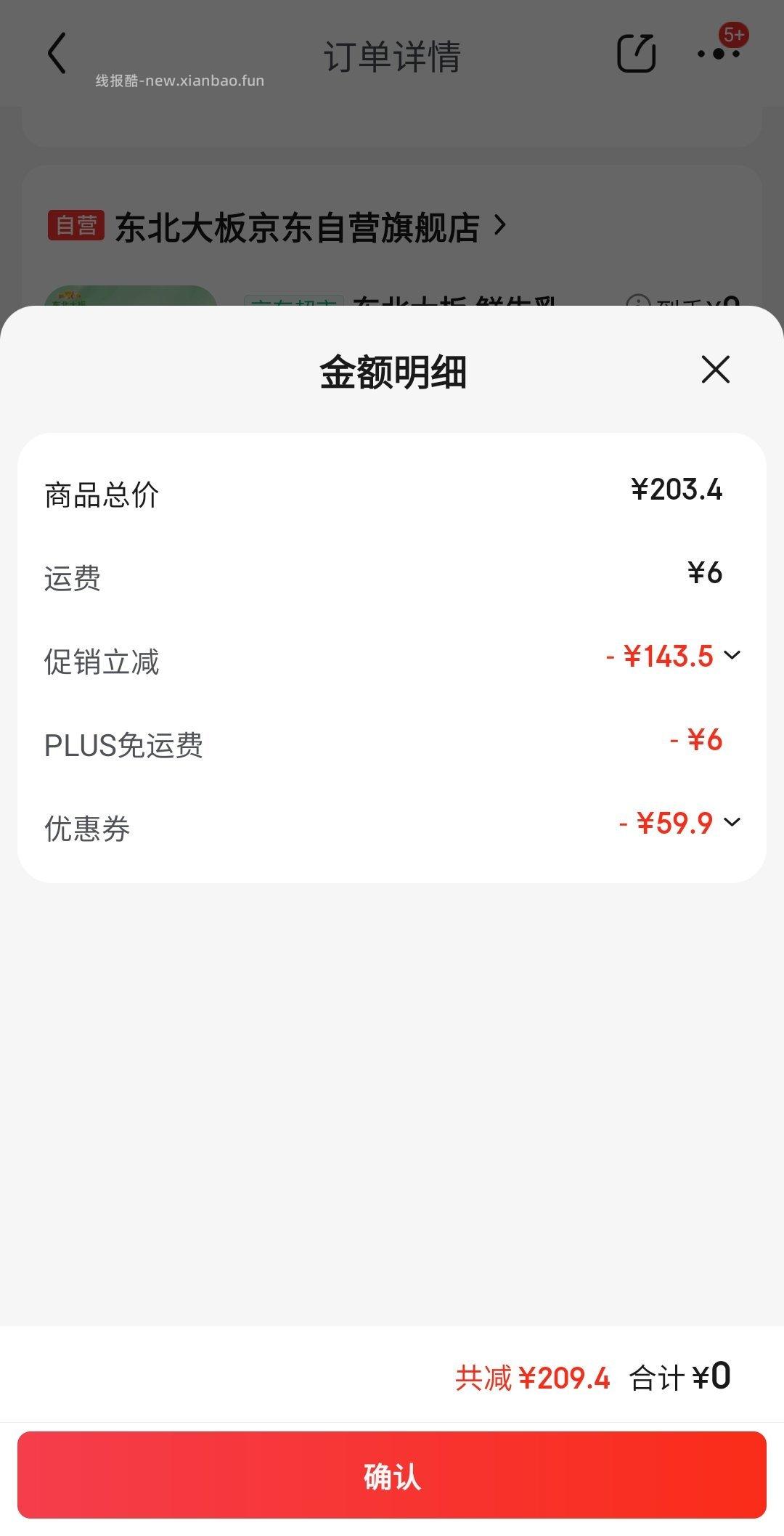Viewport: 784px width, 1536px height.
Task: Tap the ¥6 shipping fee amount
Action: tap(703, 574)
